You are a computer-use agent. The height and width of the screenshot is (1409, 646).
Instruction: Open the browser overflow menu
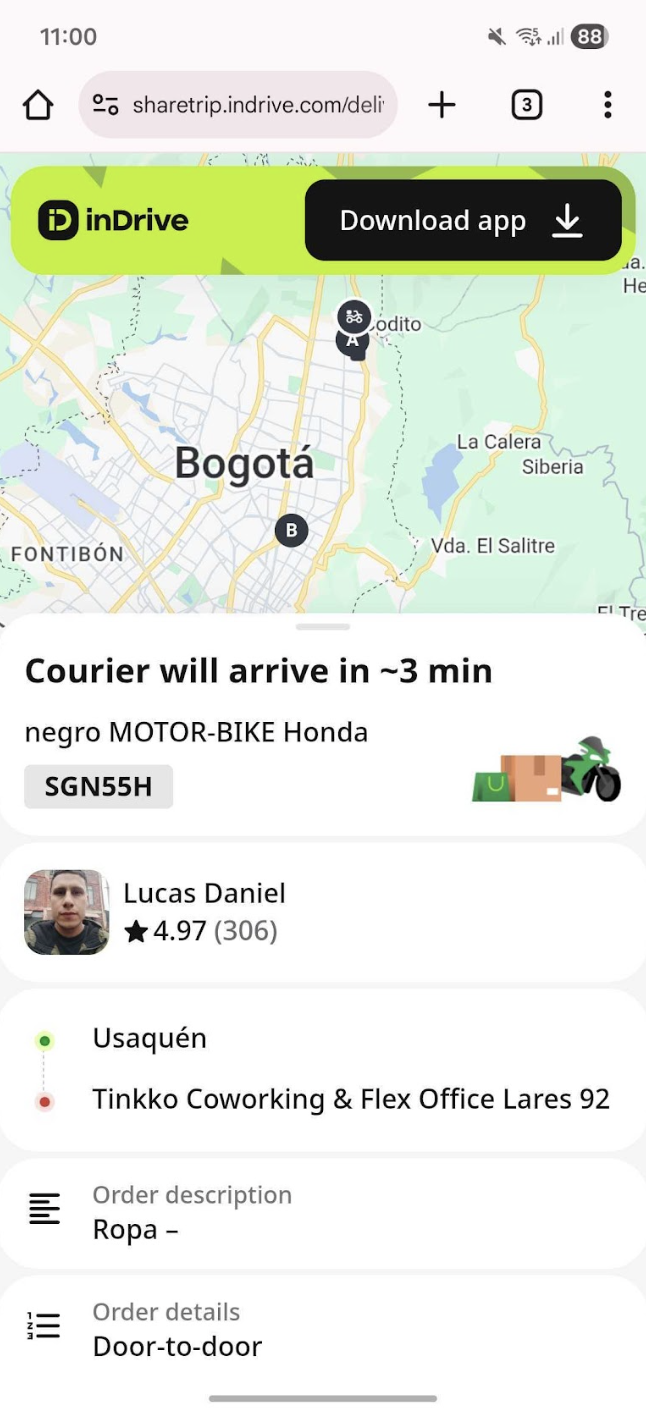[607, 105]
